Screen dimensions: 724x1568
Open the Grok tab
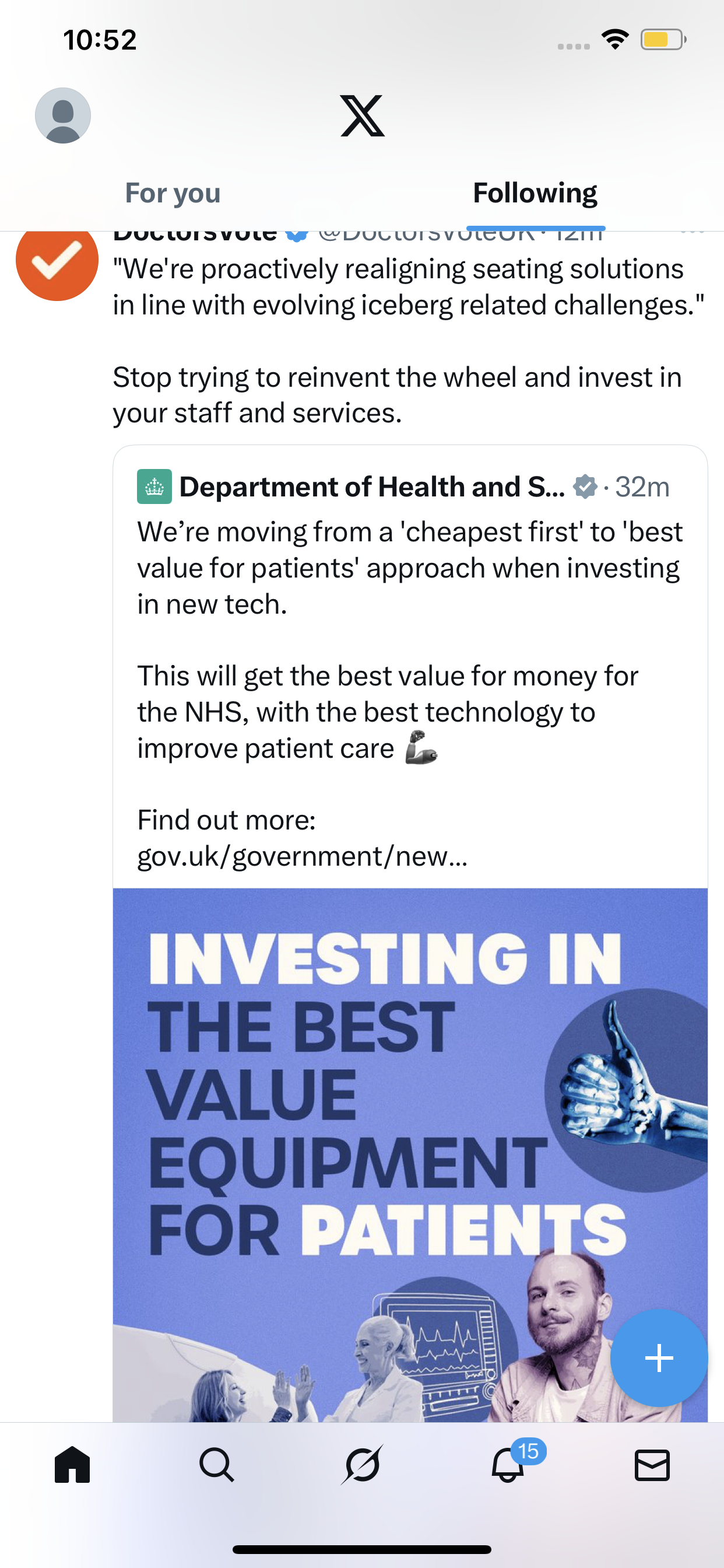(x=362, y=1465)
